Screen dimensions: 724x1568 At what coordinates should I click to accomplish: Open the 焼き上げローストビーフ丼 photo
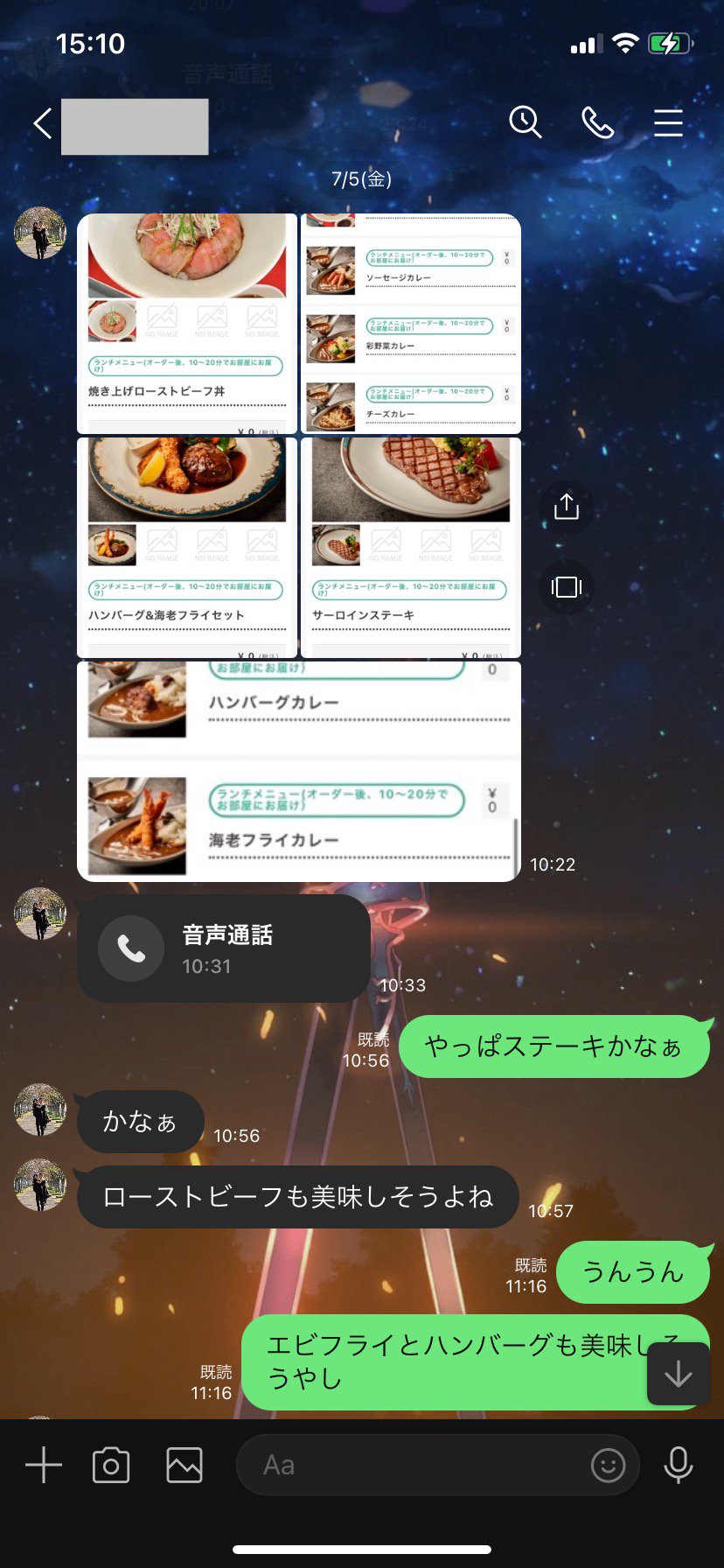pyautogui.click(x=187, y=324)
